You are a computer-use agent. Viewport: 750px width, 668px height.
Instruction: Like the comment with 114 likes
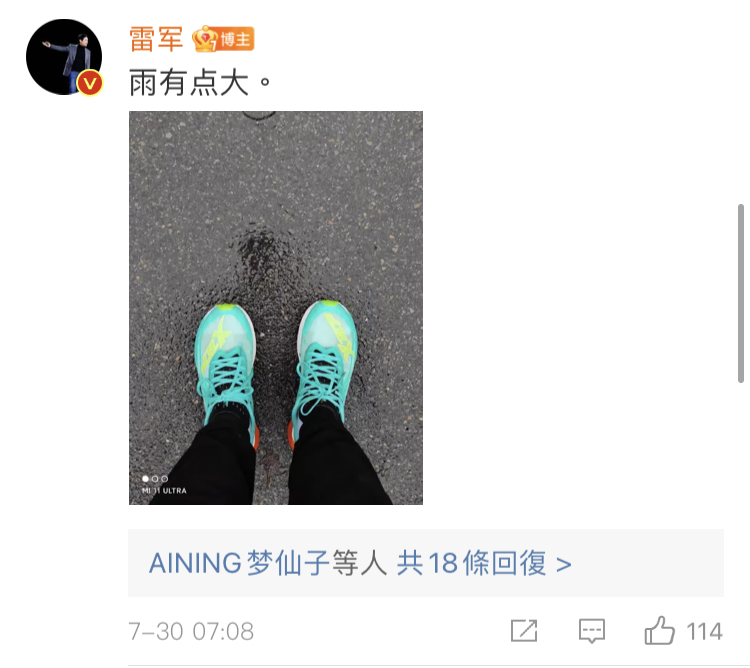click(x=661, y=631)
